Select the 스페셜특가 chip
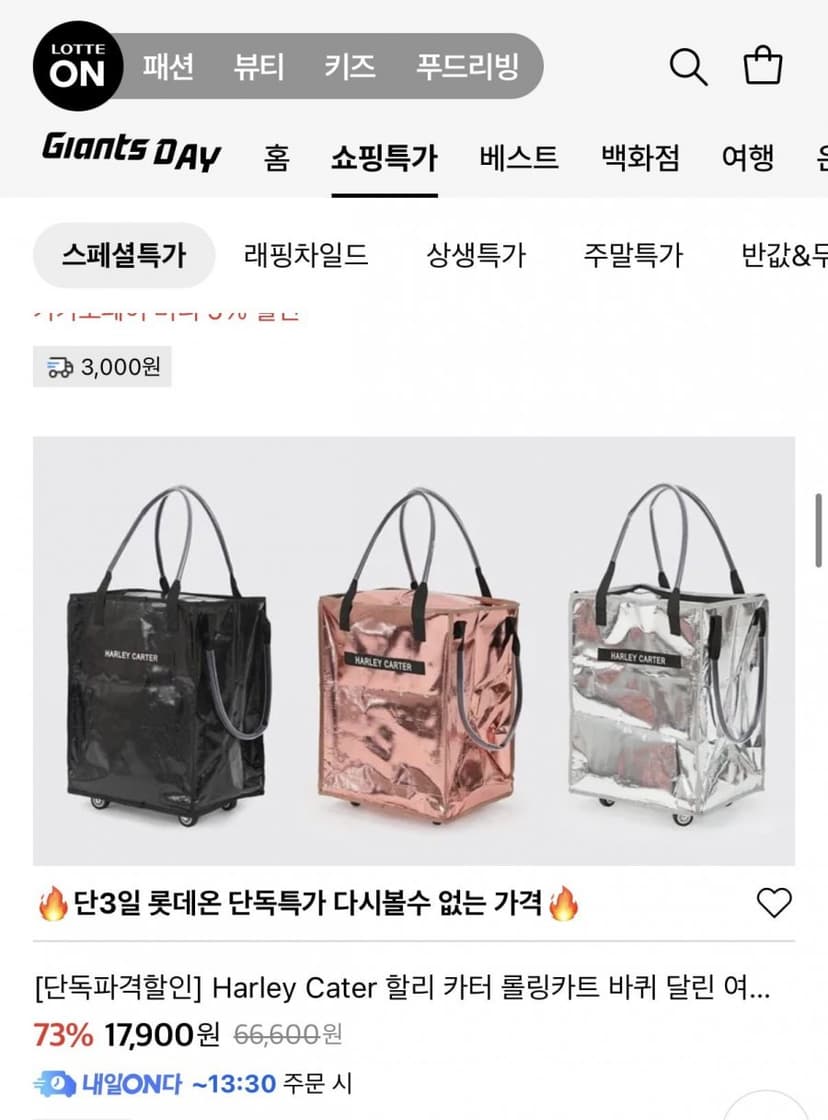This screenshot has width=828, height=1120. [124, 255]
